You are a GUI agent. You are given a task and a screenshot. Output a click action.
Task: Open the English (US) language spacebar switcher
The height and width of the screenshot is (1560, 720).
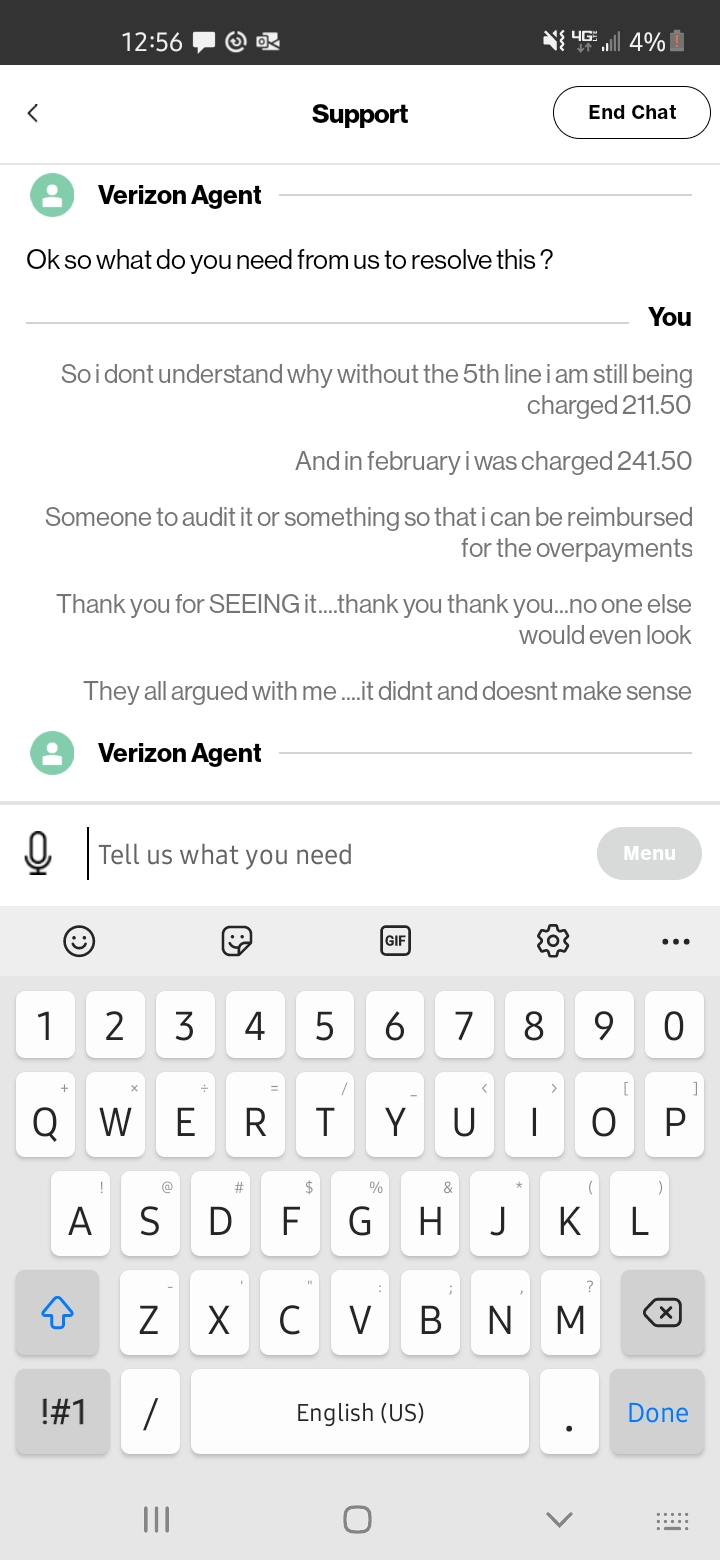[x=359, y=1412]
